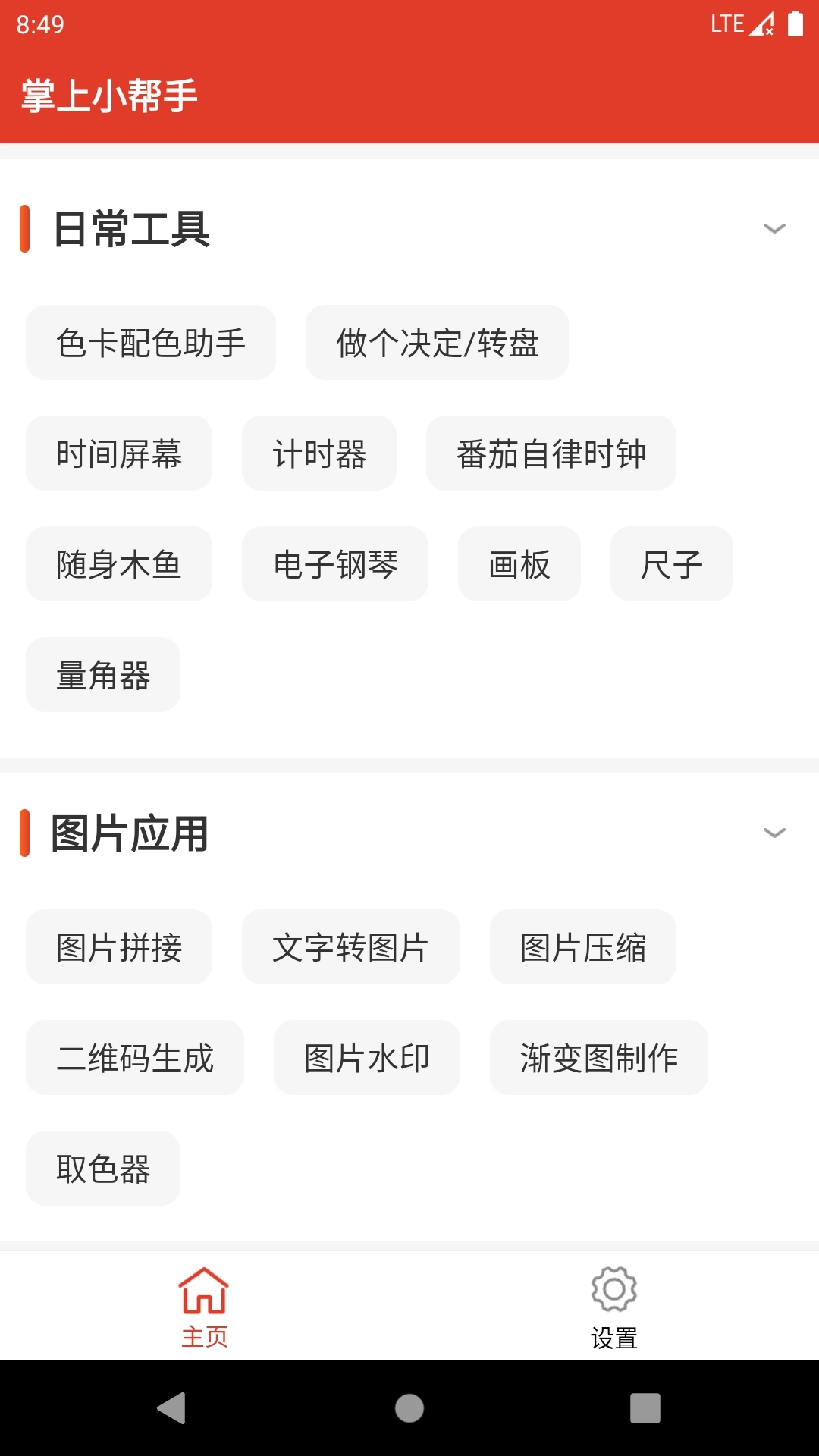The height and width of the screenshot is (1456, 819).
Task: Launch the 画板 drawing board
Action: click(x=519, y=563)
